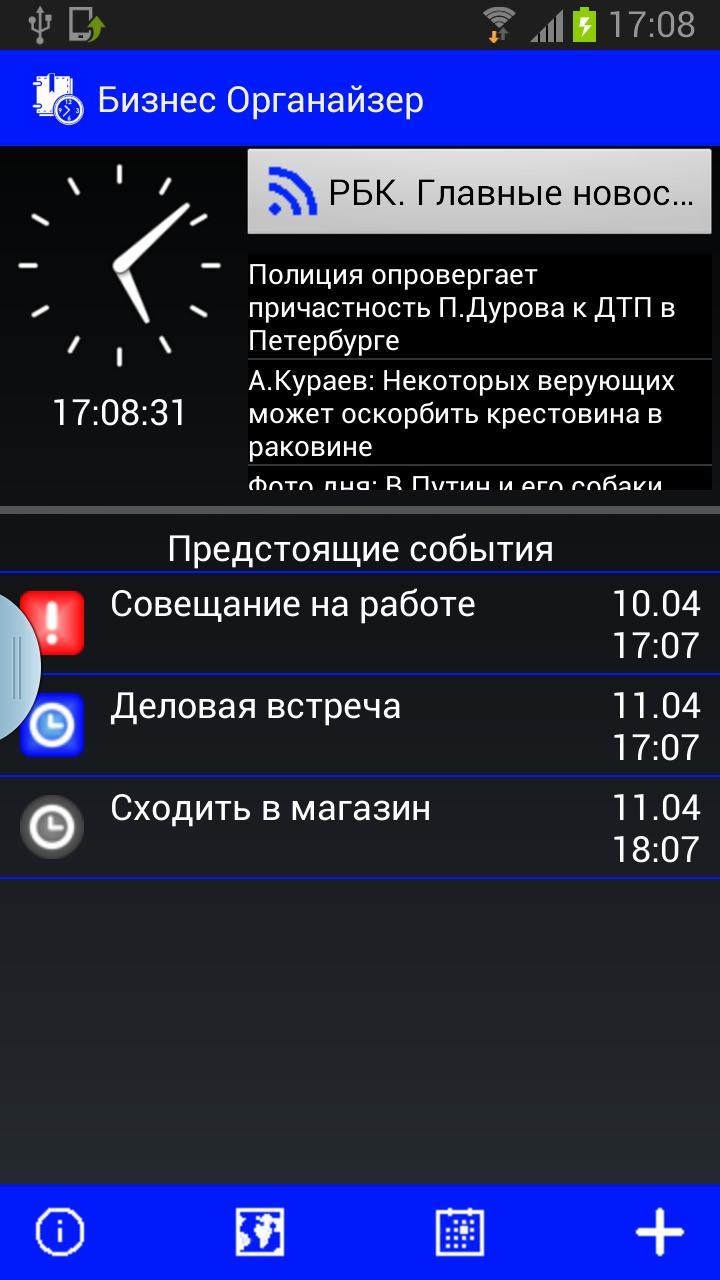Tap the info icon in bottom bar

(60, 1232)
